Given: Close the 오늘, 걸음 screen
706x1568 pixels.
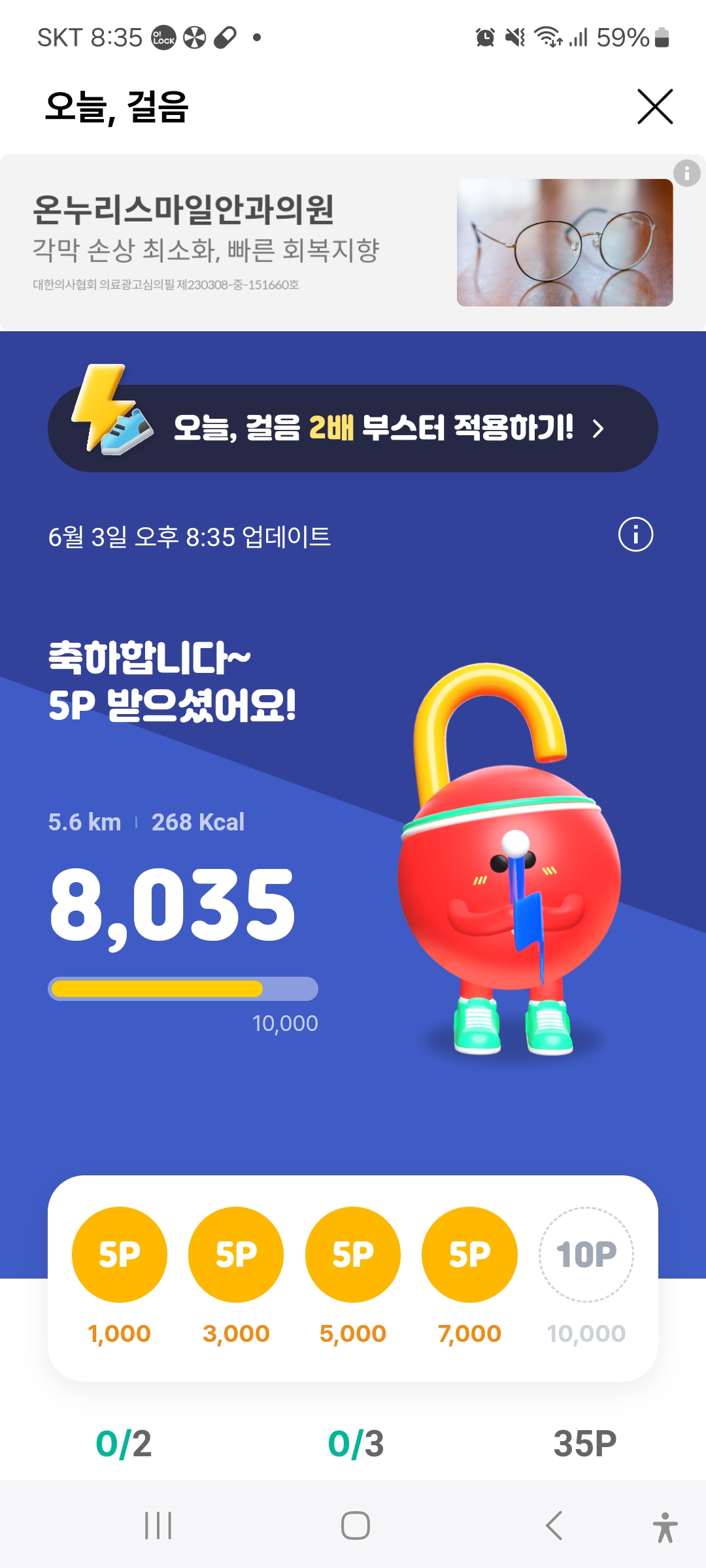Looking at the screenshot, I should [655, 106].
